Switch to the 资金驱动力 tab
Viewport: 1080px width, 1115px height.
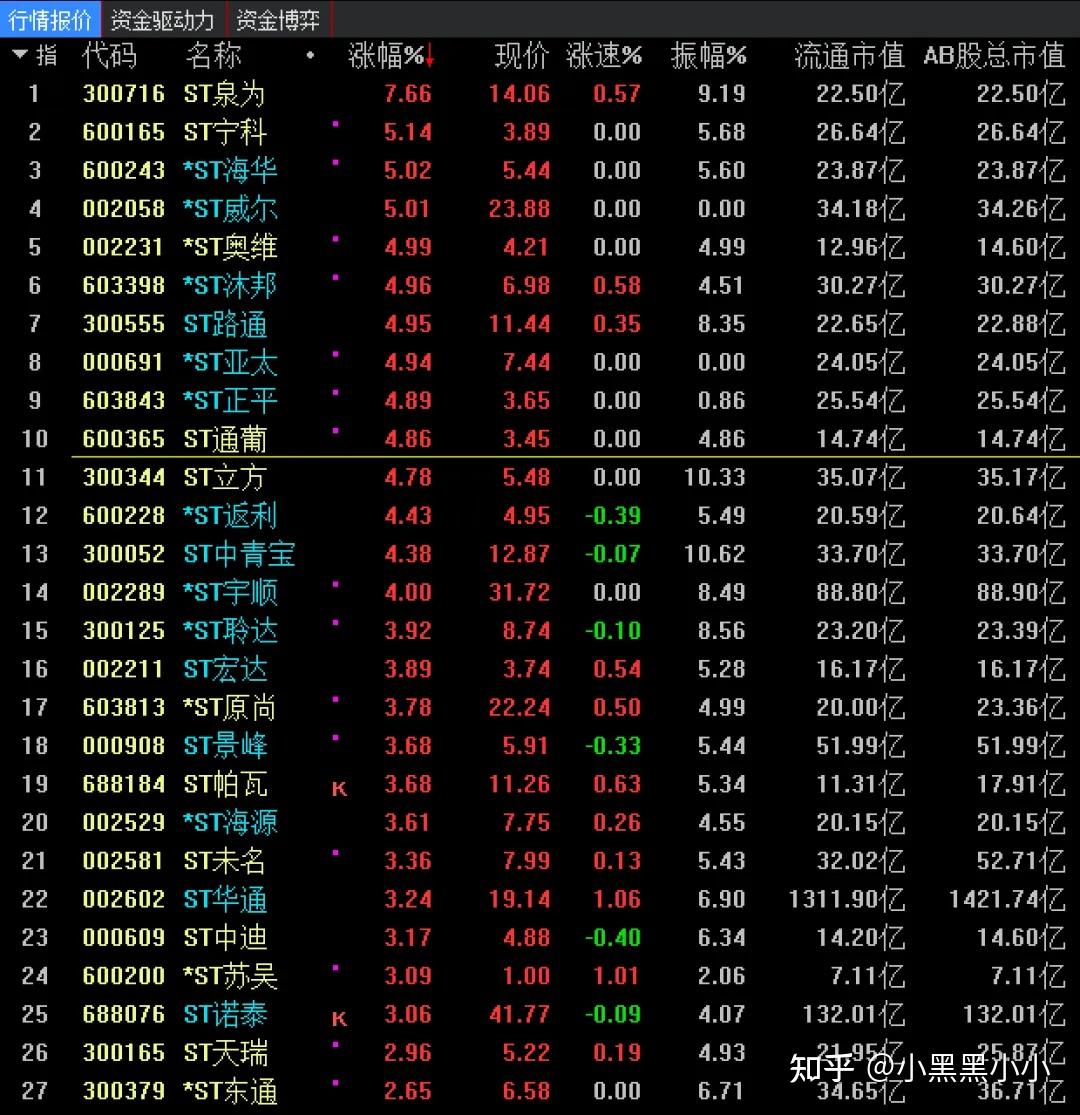click(x=162, y=20)
